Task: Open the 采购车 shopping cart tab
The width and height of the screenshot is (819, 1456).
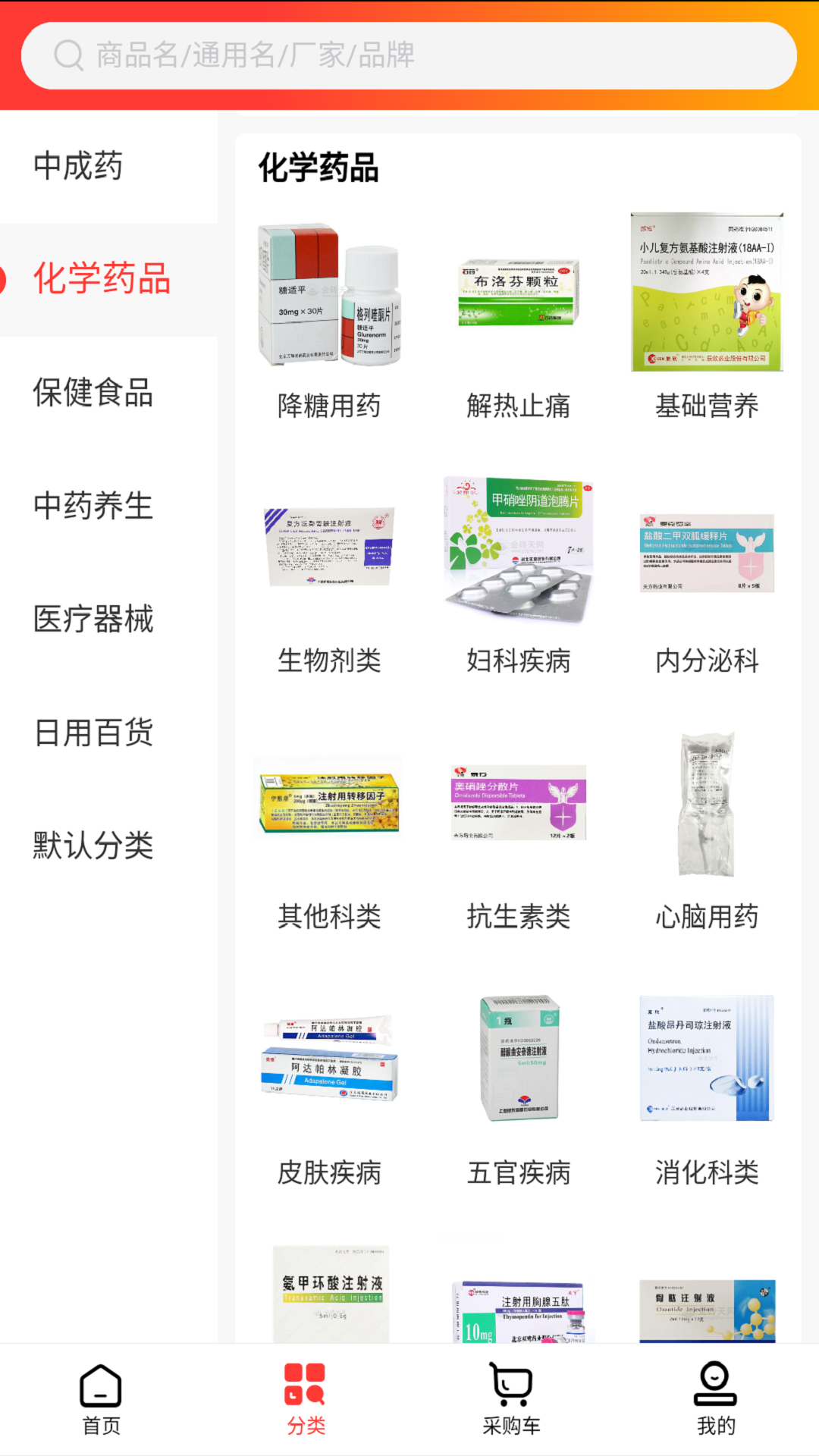Action: coord(511,1400)
